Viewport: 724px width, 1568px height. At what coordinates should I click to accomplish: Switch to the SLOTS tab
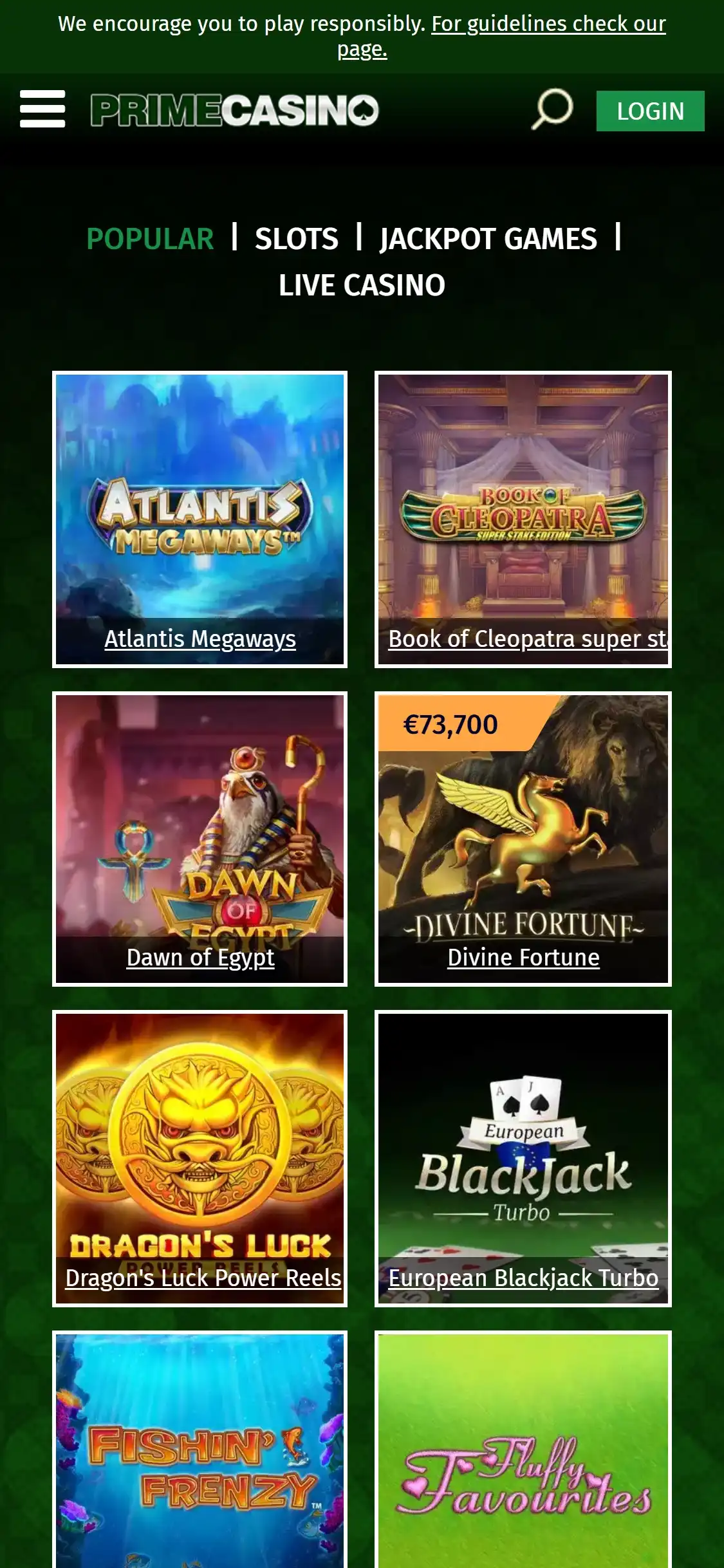(x=296, y=239)
